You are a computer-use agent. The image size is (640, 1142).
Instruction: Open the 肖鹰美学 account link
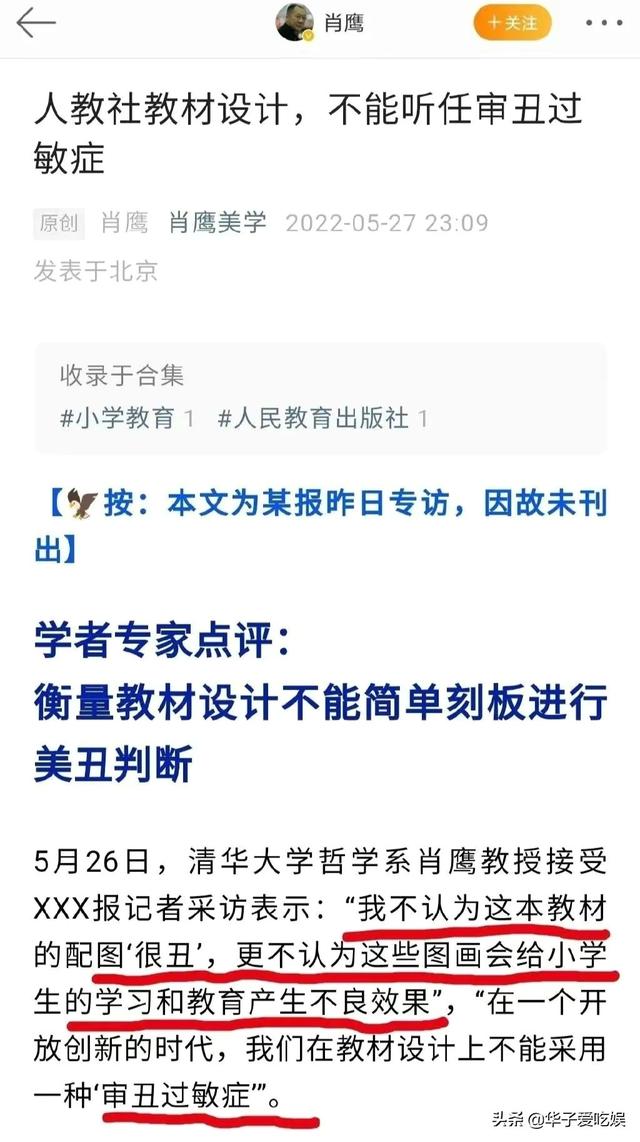tap(217, 221)
